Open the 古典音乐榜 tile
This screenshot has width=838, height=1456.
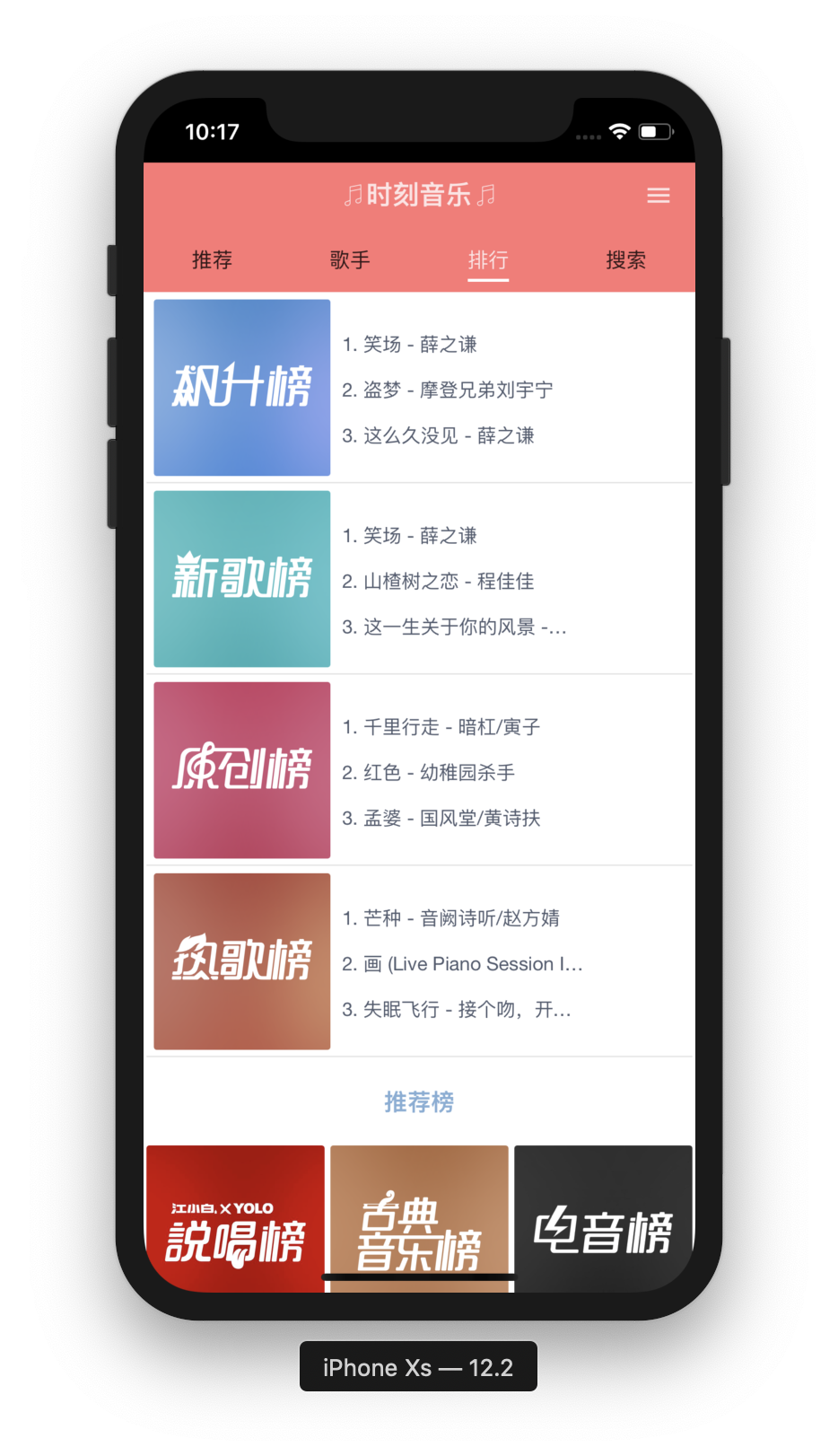419,1219
